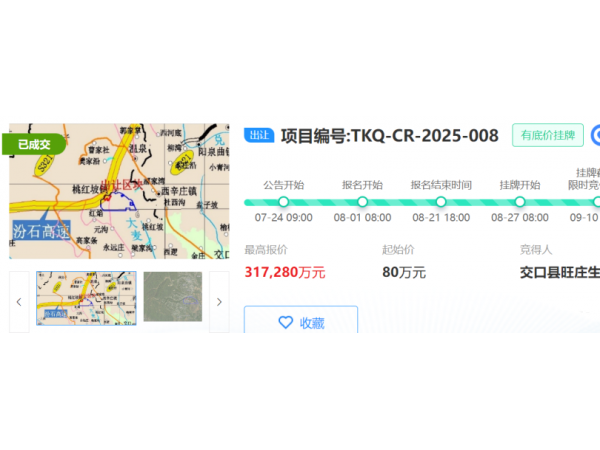This screenshot has width=600, height=450.
Task: Tap the 收藏 button to save this listing
Action: [300, 322]
